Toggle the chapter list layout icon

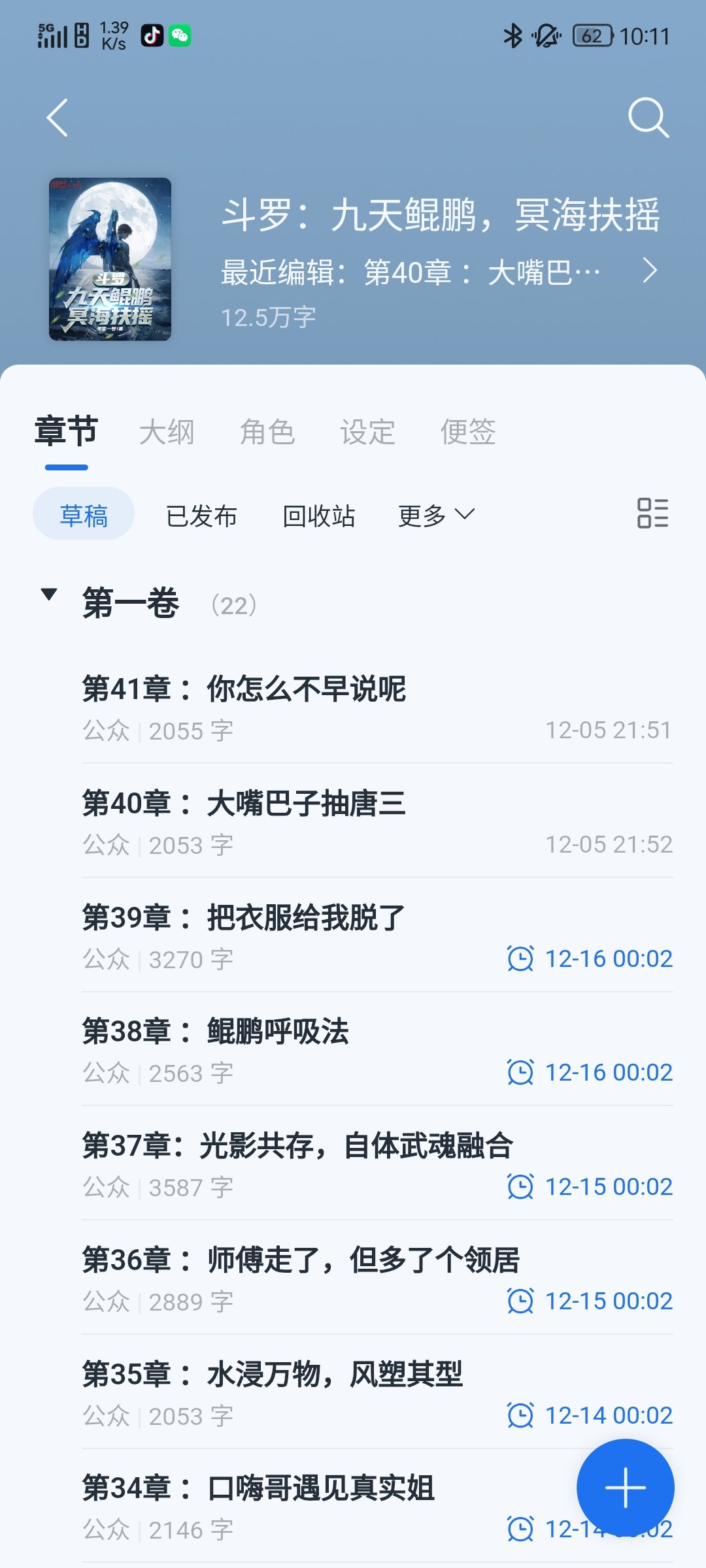(x=652, y=513)
